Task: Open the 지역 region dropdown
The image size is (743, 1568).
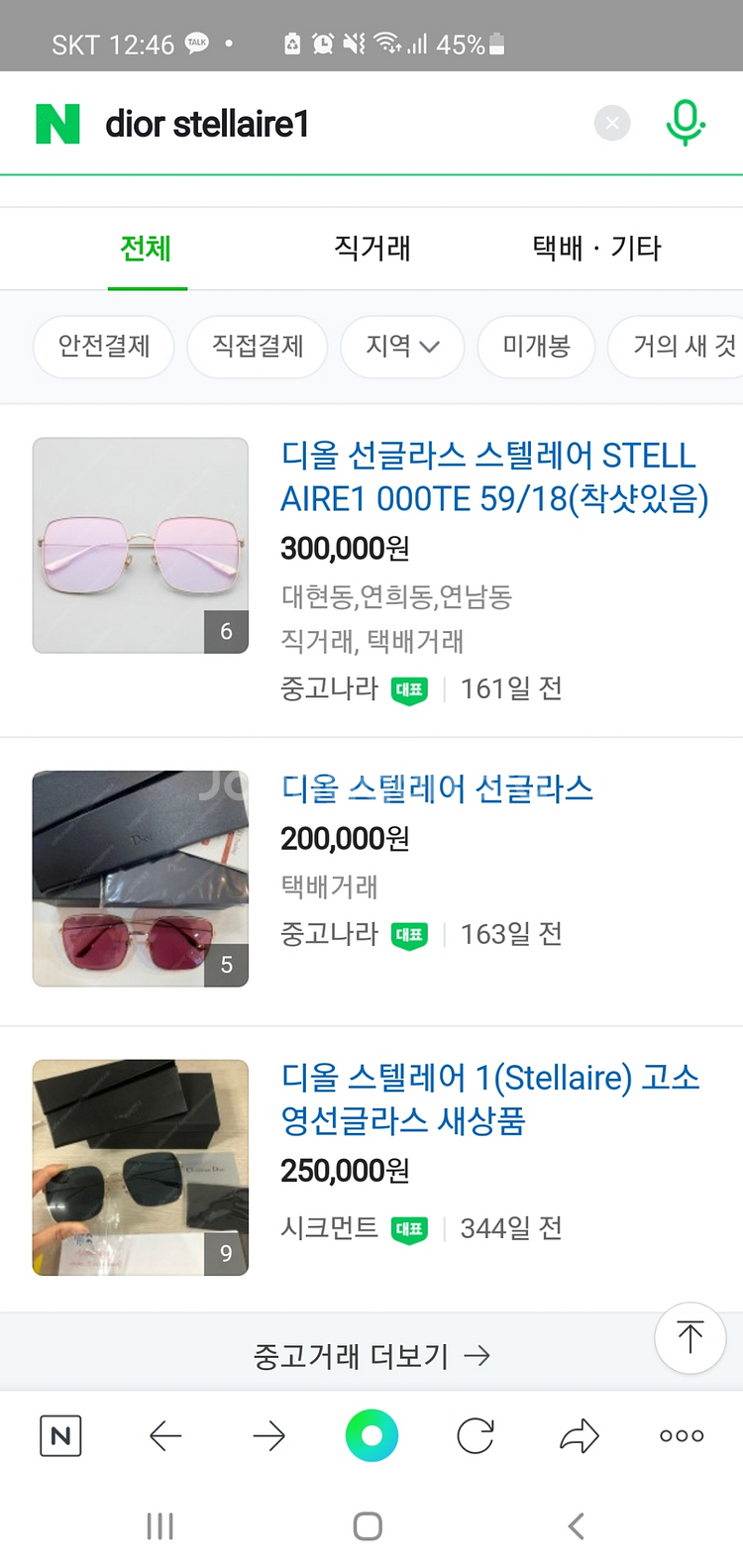Action: [x=401, y=347]
